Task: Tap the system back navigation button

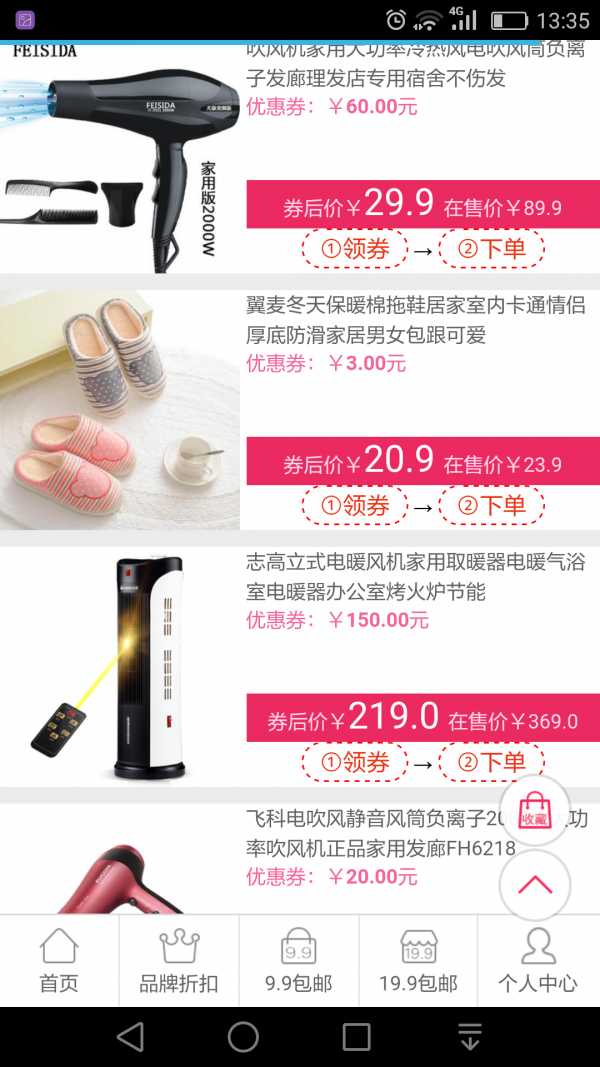Action: (130, 1037)
